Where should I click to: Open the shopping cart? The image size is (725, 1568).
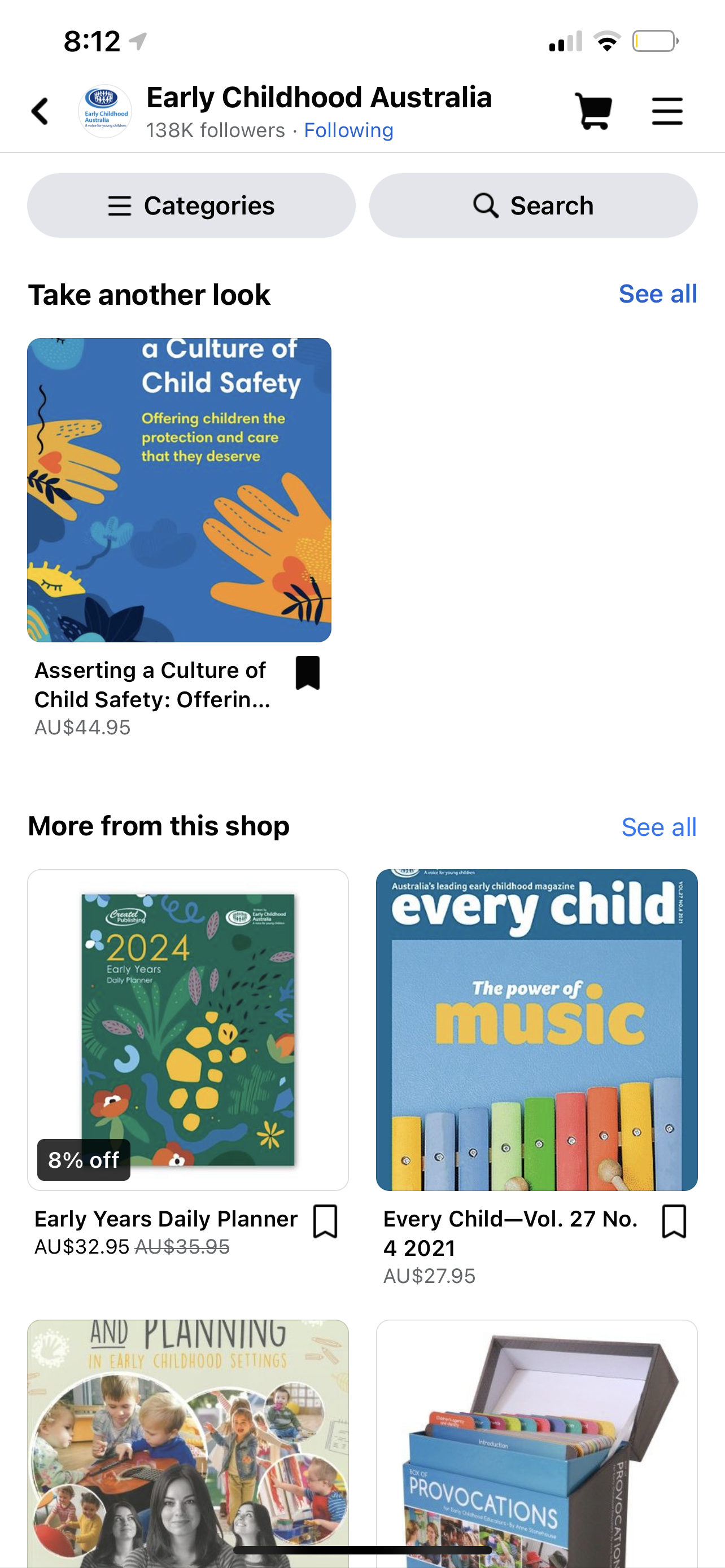pyautogui.click(x=593, y=111)
